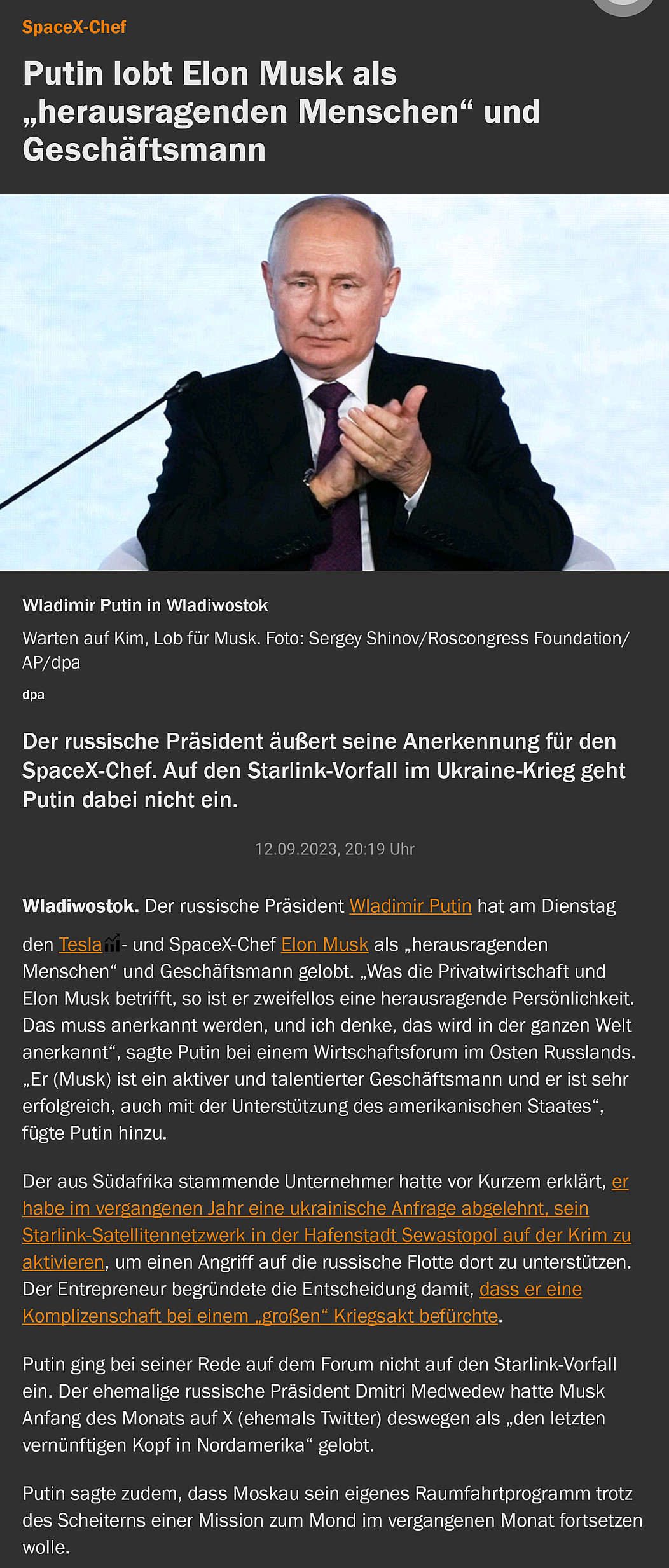Screen dimensions: 669x1568
Task: Open the Wladimir Putin link
Action: coord(410,906)
